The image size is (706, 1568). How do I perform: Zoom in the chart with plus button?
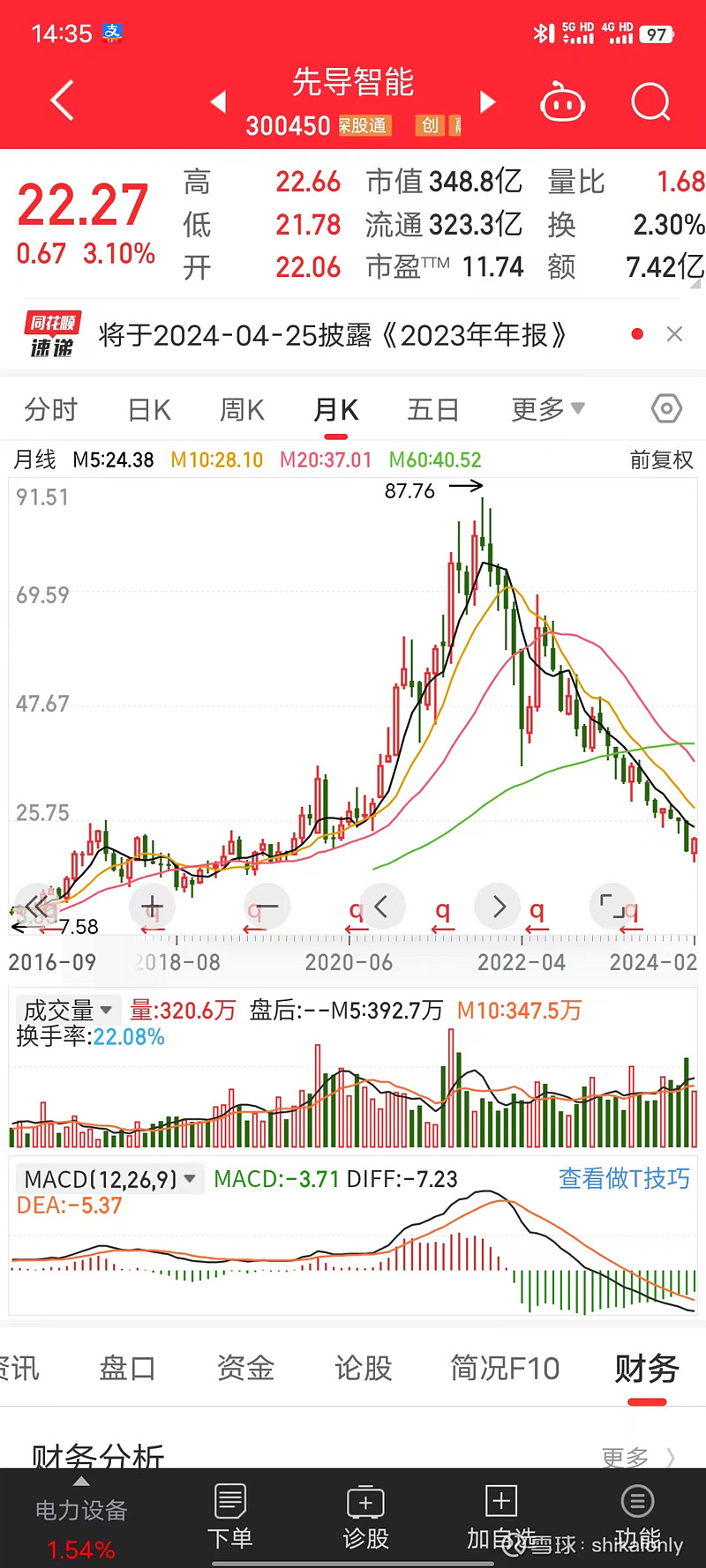153,906
